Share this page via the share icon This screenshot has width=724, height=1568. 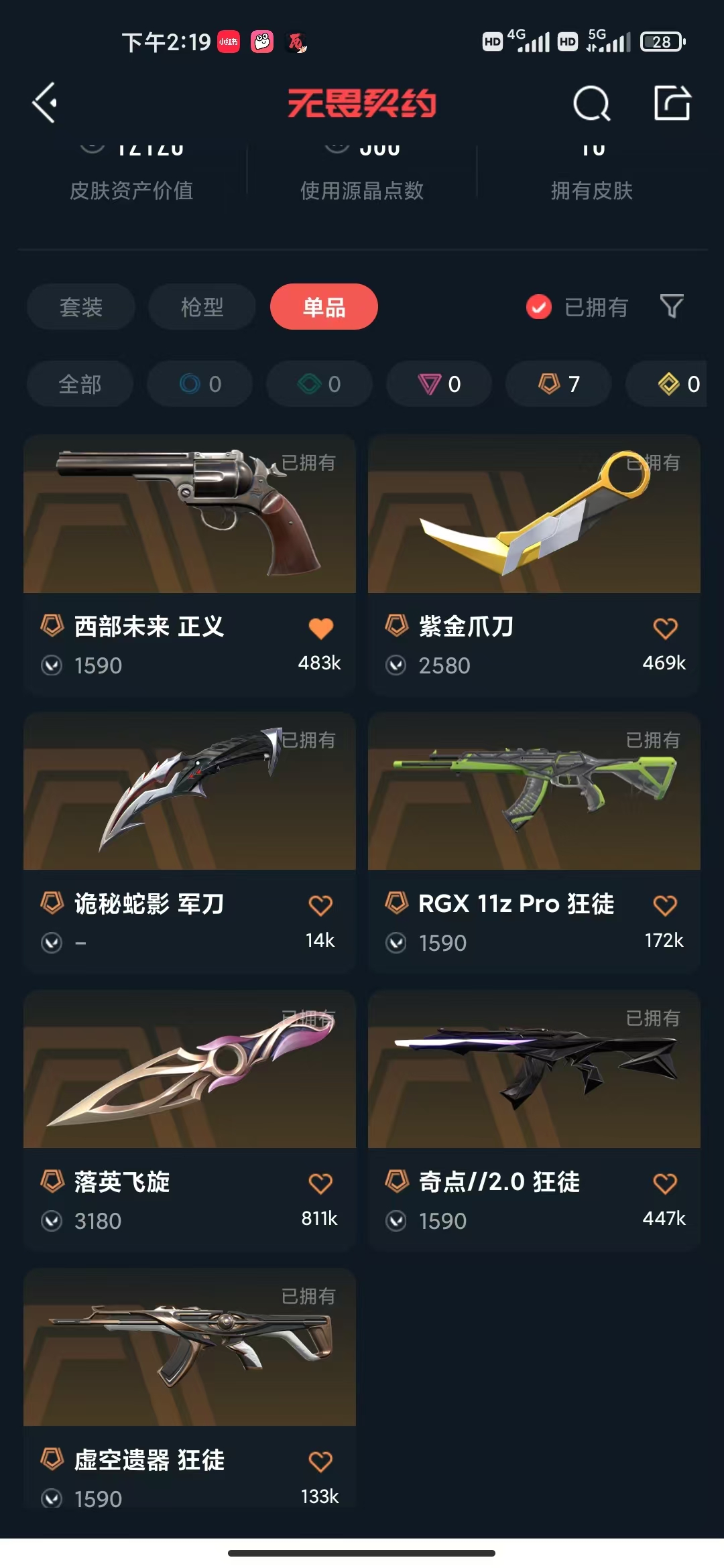[x=672, y=103]
